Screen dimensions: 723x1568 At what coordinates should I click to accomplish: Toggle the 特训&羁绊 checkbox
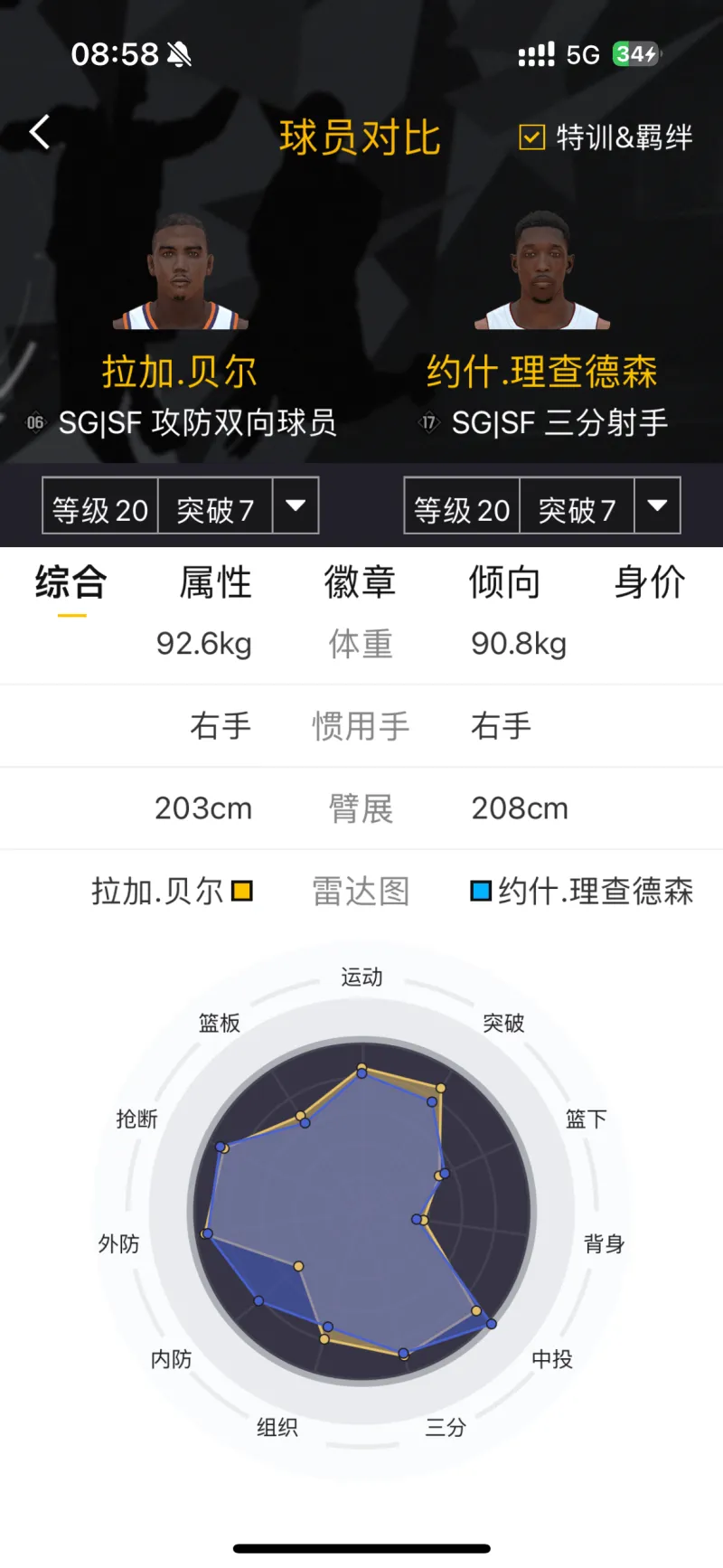(532, 137)
